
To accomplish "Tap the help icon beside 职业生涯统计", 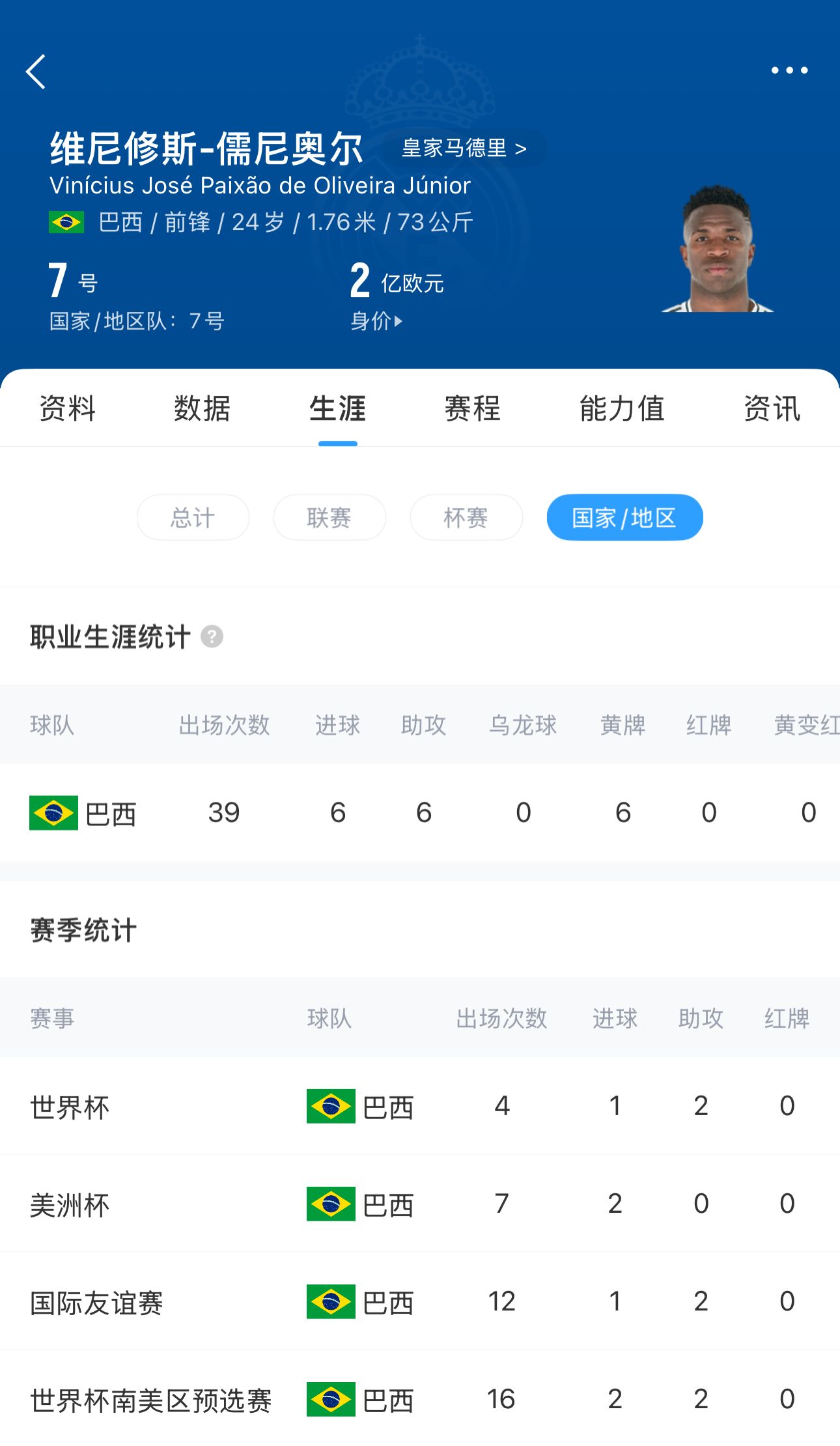I will pos(212,636).
